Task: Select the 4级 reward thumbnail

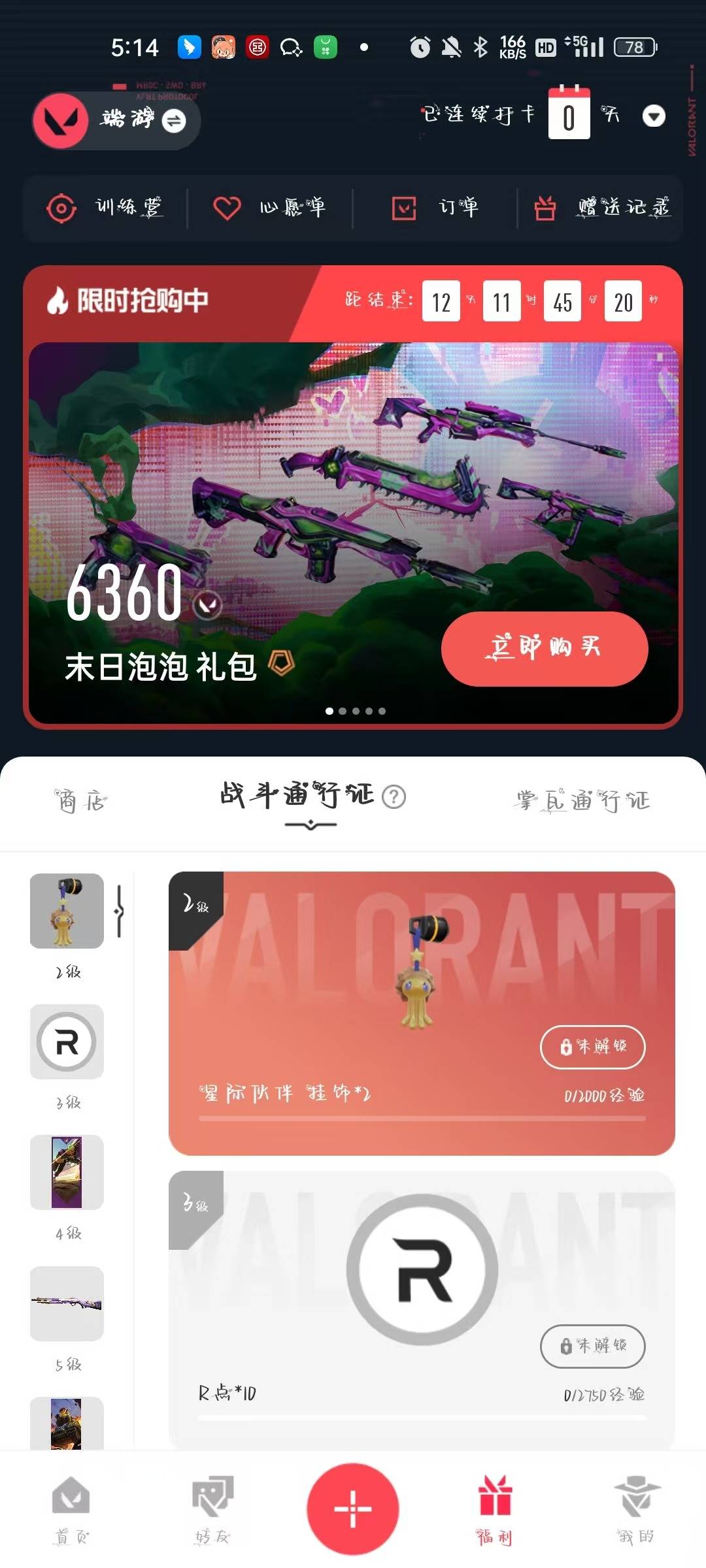Action: pyautogui.click(x=67, y=1172)
